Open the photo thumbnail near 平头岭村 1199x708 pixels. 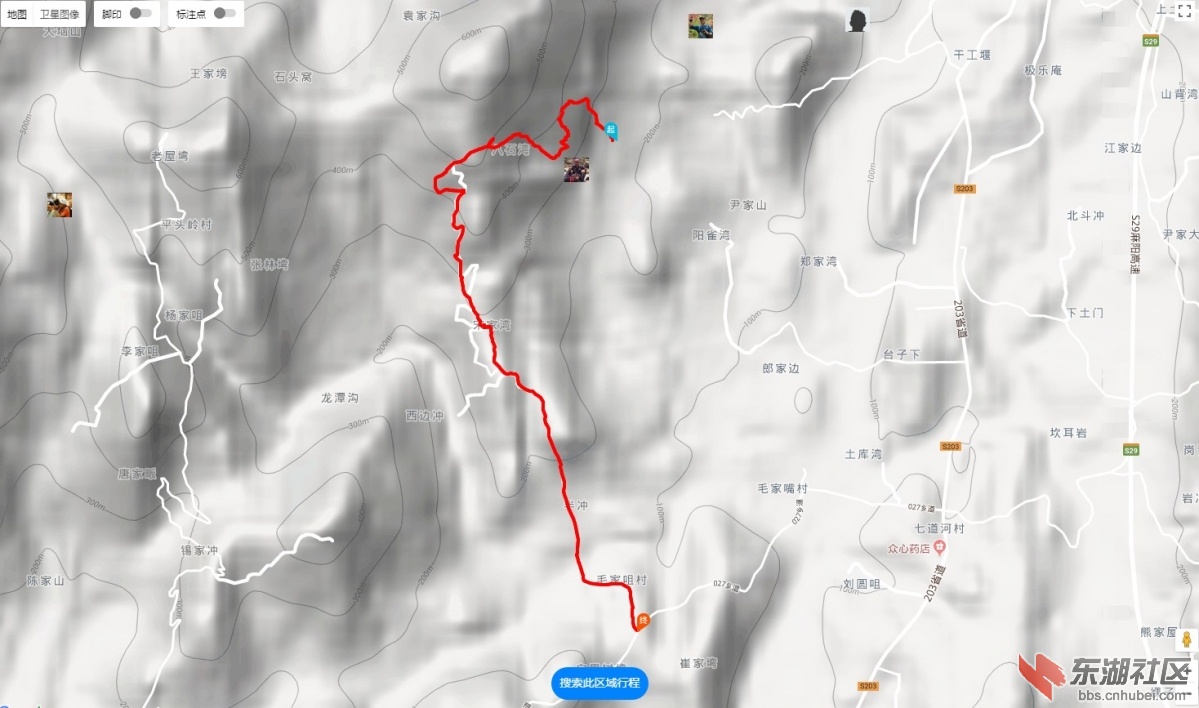[x=59, y=205]
